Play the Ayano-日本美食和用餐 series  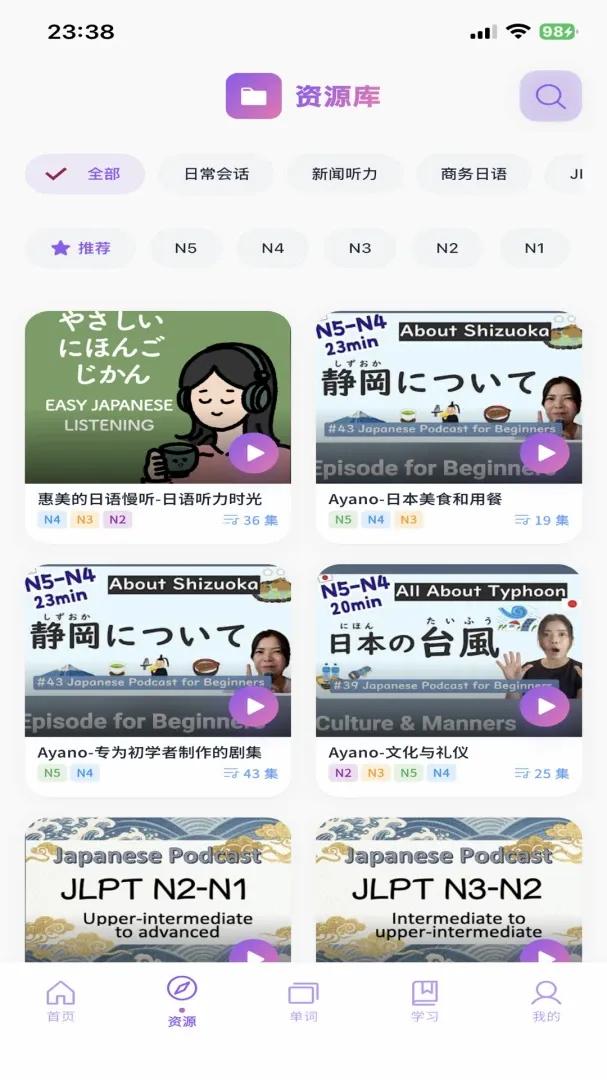coord(546,453)
